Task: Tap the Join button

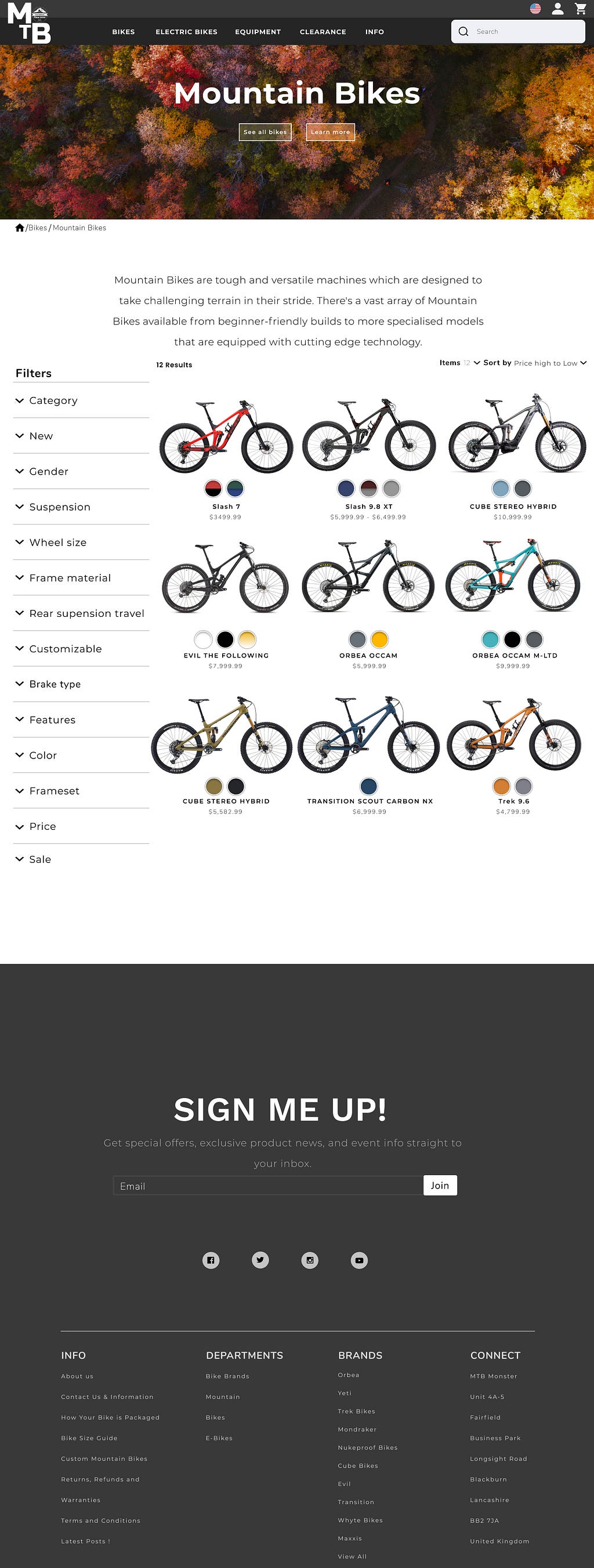Action: [x=440, y=1186]
